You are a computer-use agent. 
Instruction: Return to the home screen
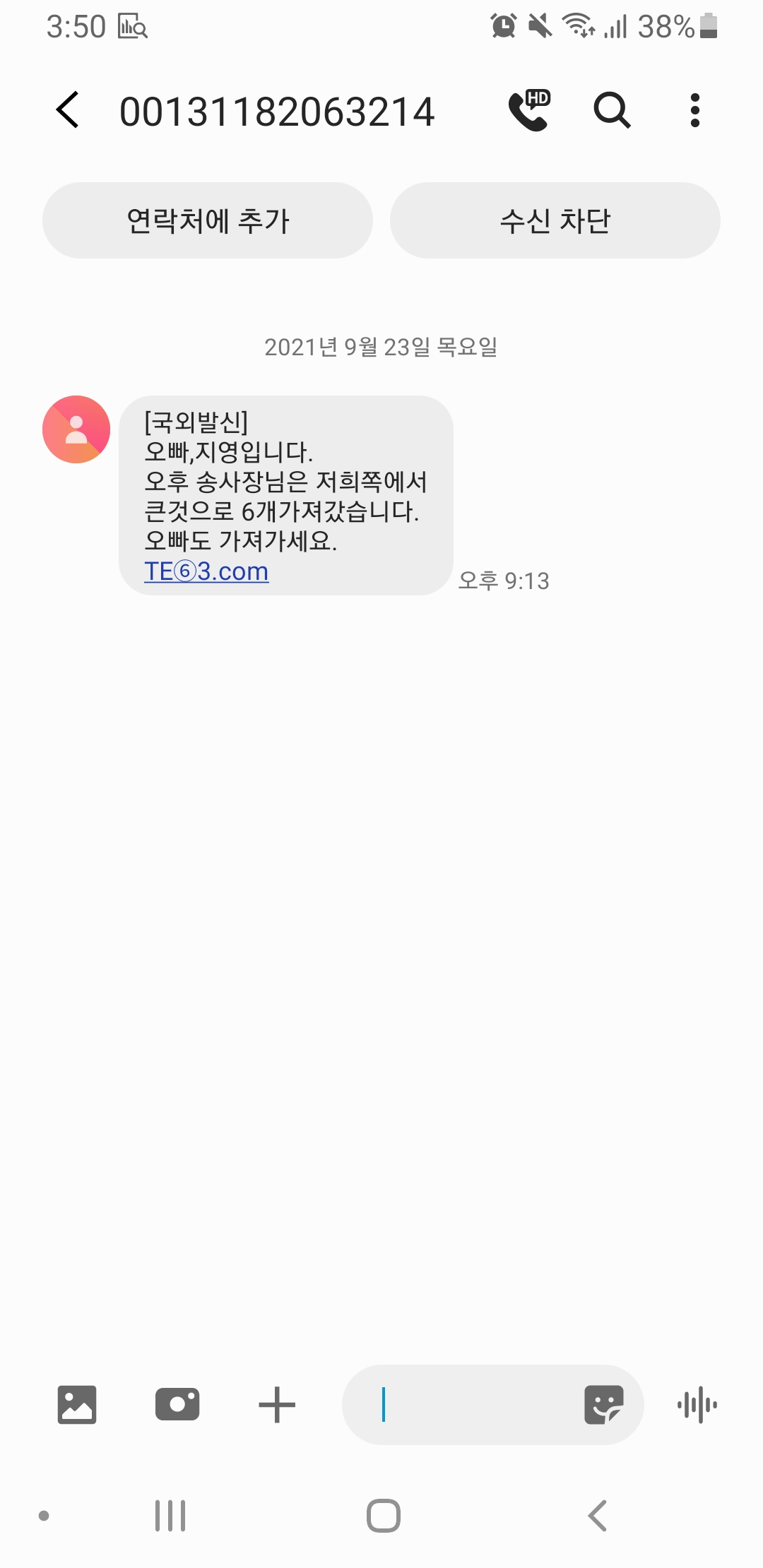384,1516
